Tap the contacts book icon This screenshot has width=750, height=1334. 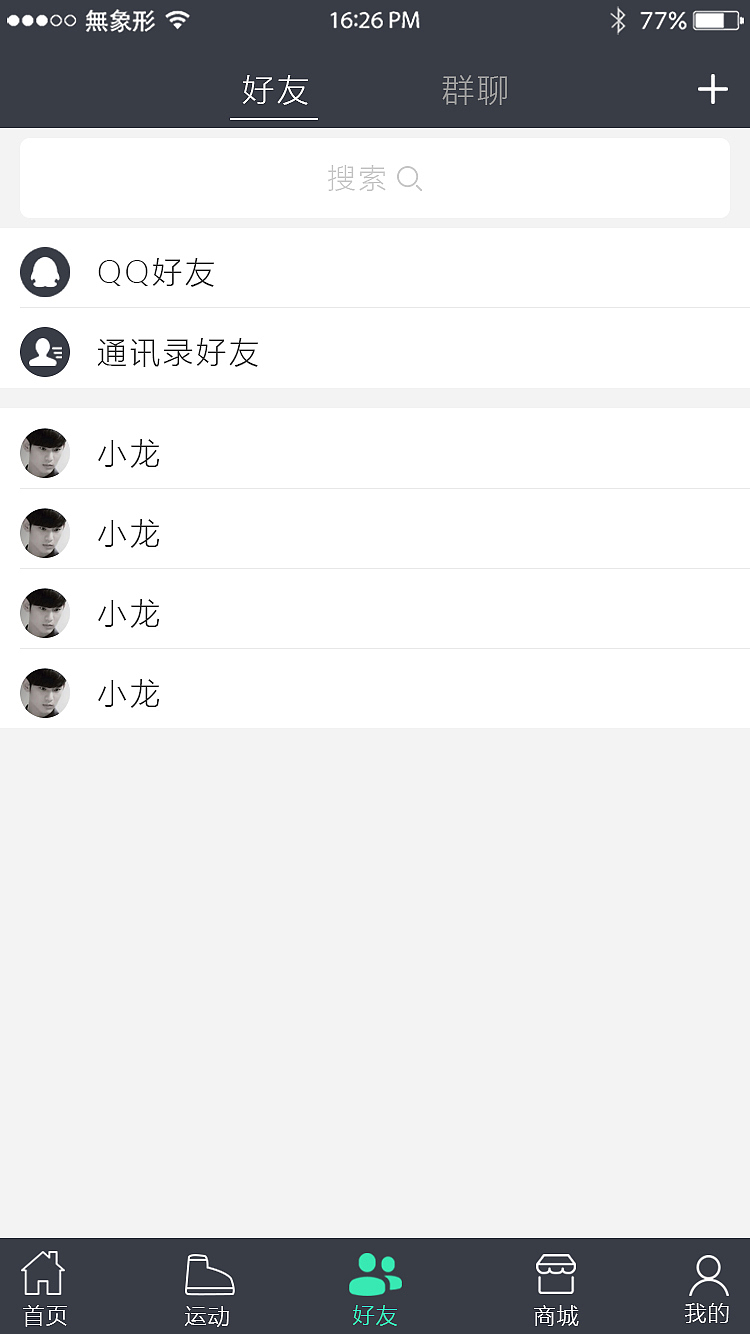pos(45,351)
